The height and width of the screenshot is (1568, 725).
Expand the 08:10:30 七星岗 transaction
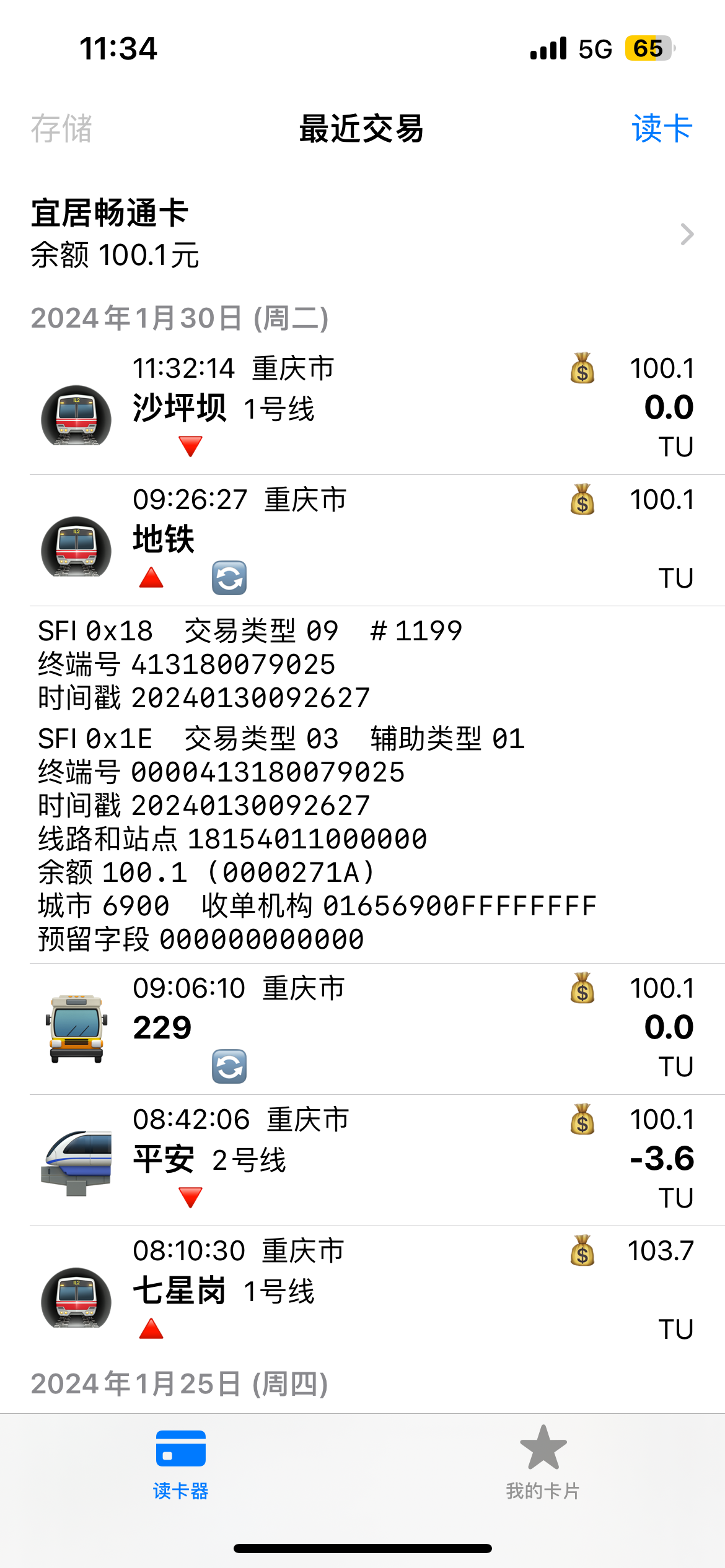coord(362,1291)
